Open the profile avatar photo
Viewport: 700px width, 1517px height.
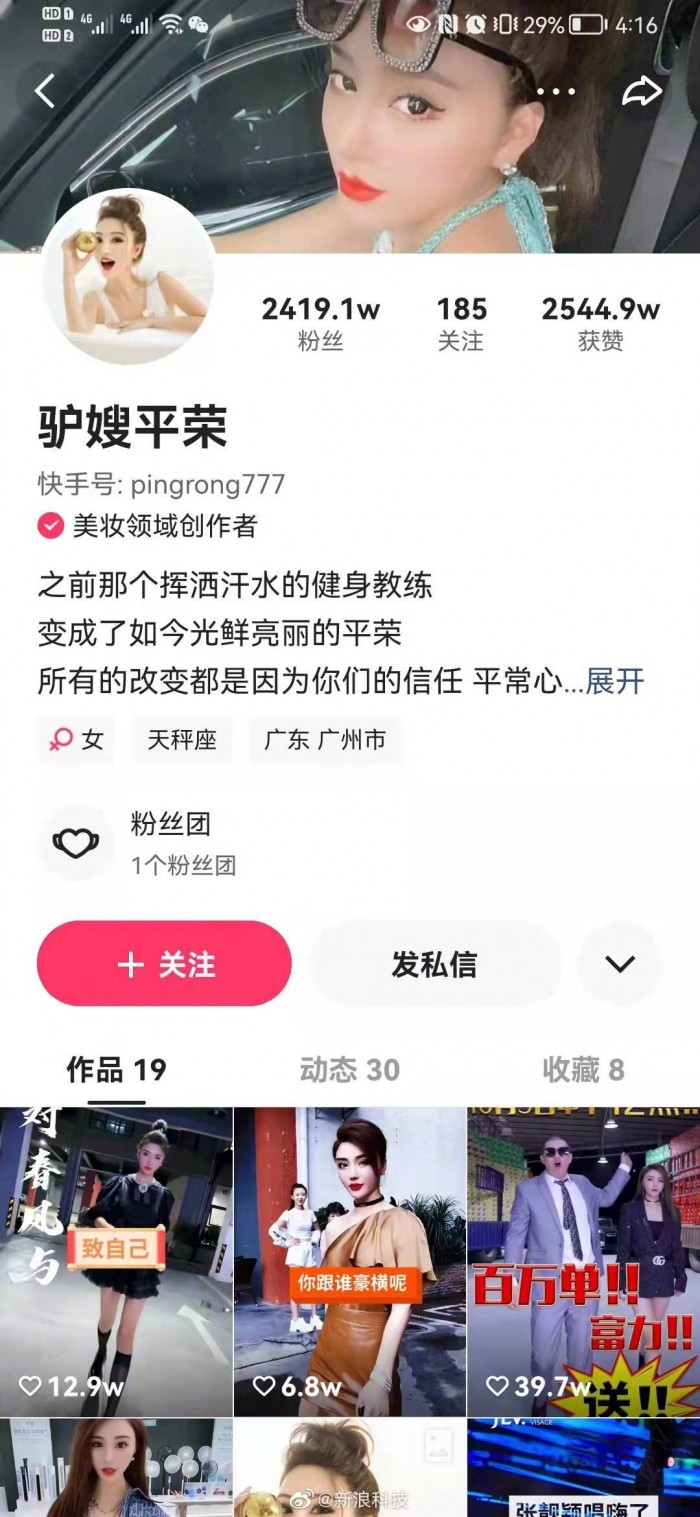tap(128, 275)
